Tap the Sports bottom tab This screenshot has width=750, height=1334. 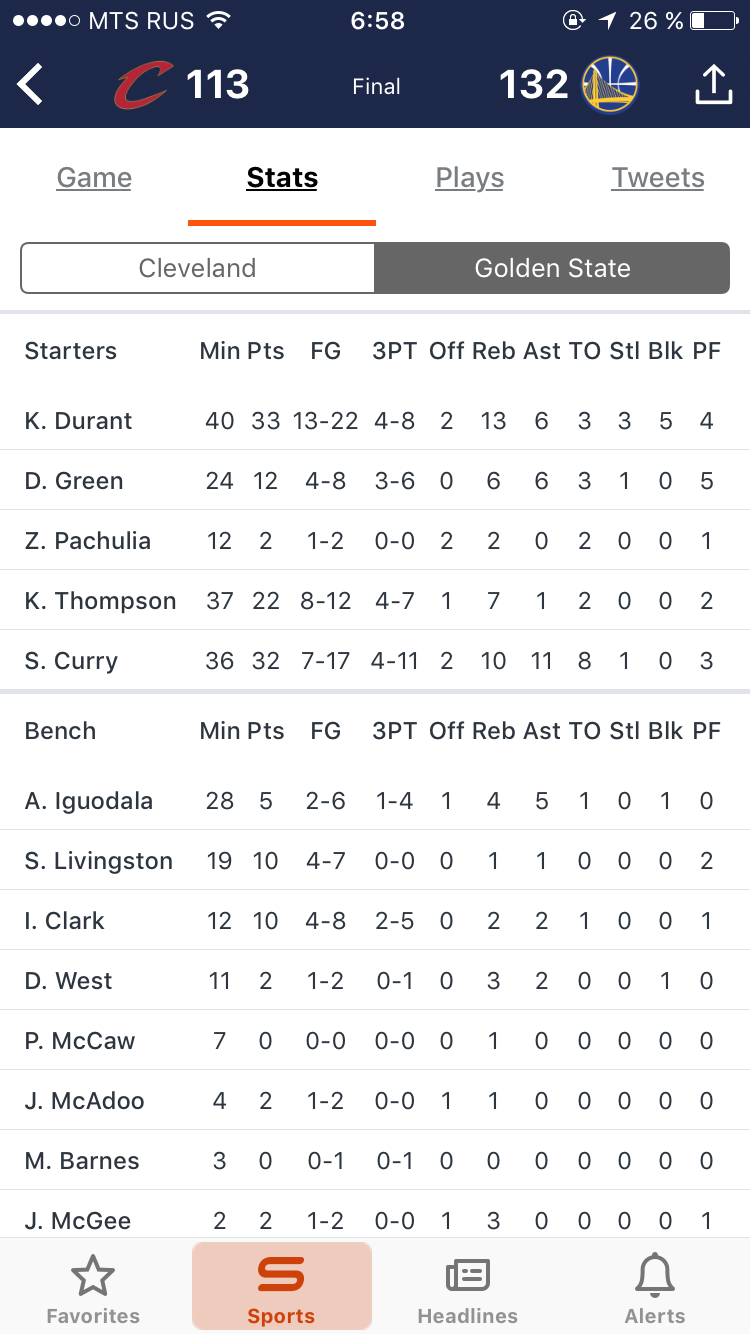pyautogui.click(x=282, y=1287)
